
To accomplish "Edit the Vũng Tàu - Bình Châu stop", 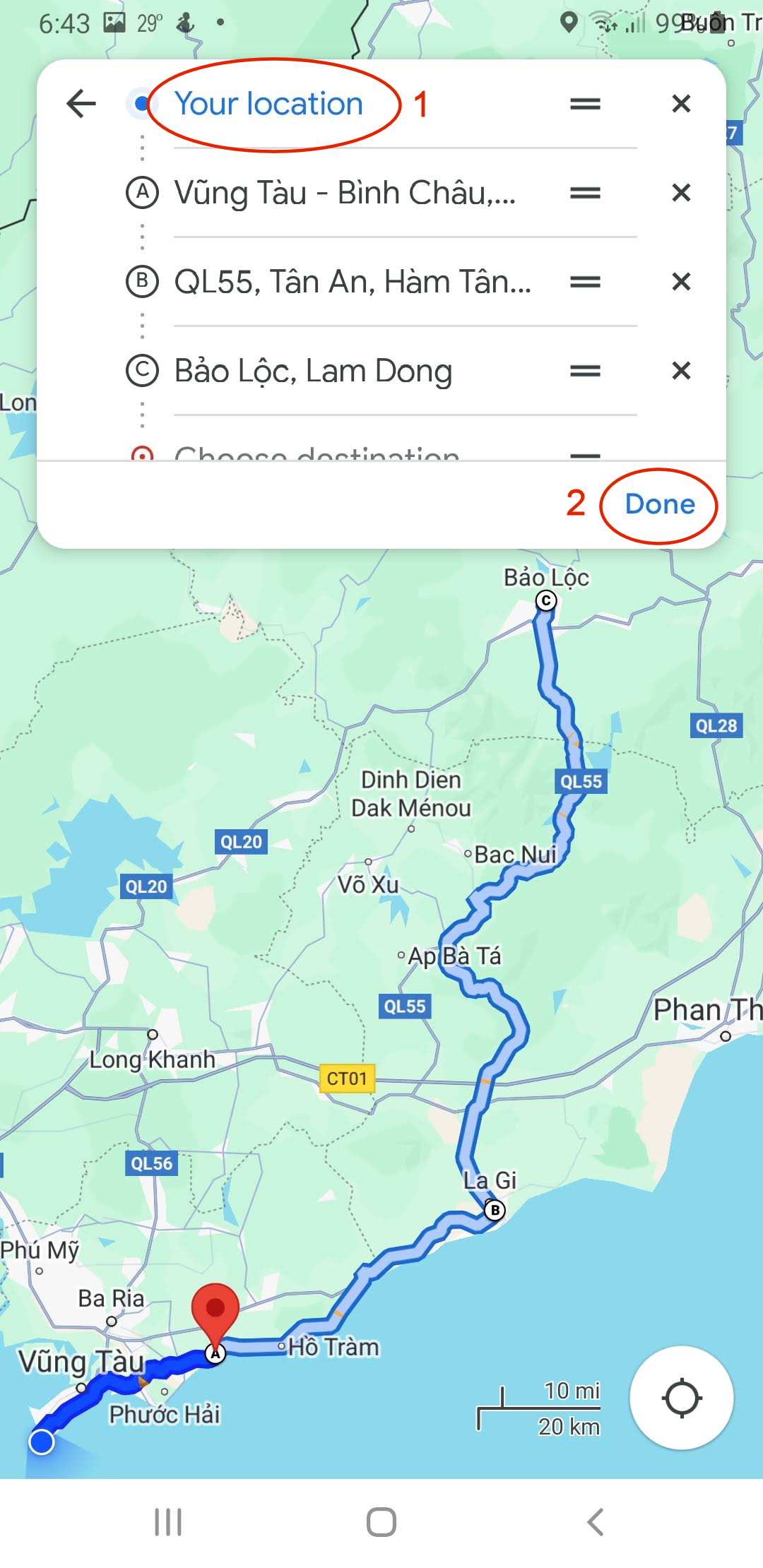I will pos(345,193).
